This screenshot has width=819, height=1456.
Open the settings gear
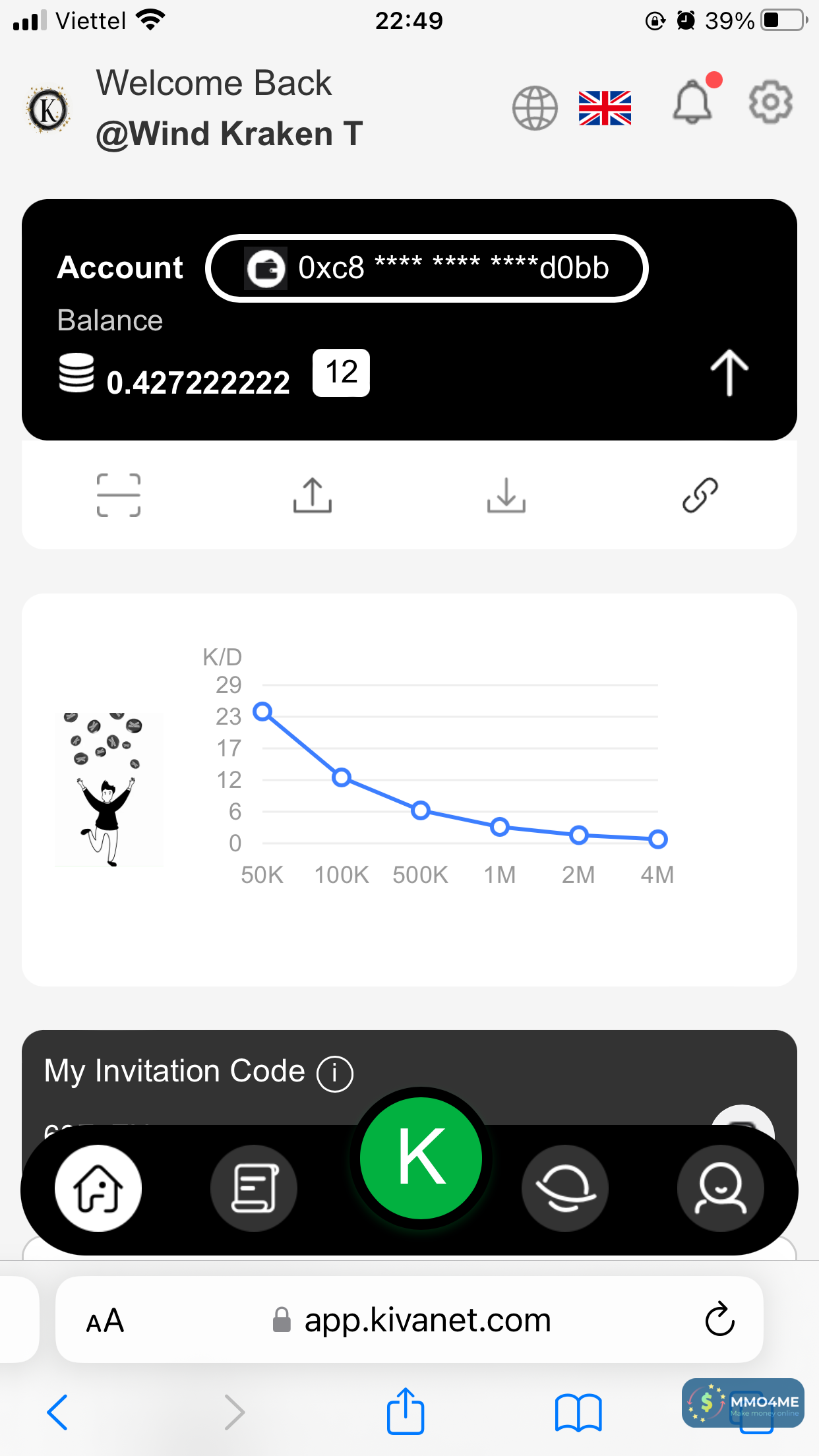770,103
